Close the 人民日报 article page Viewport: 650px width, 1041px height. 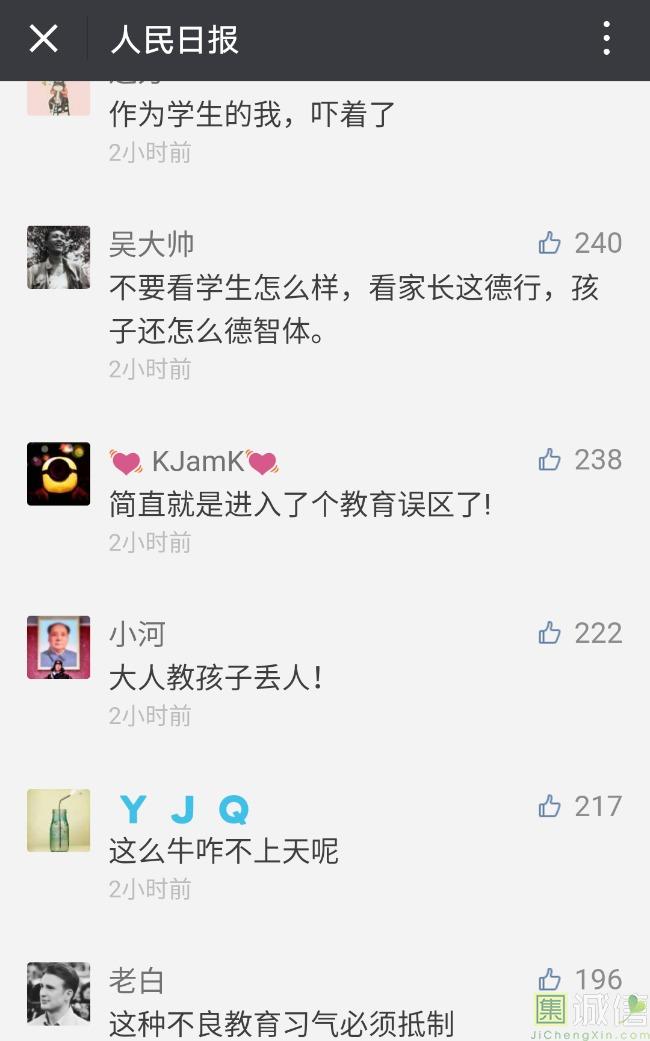point(43,39)
